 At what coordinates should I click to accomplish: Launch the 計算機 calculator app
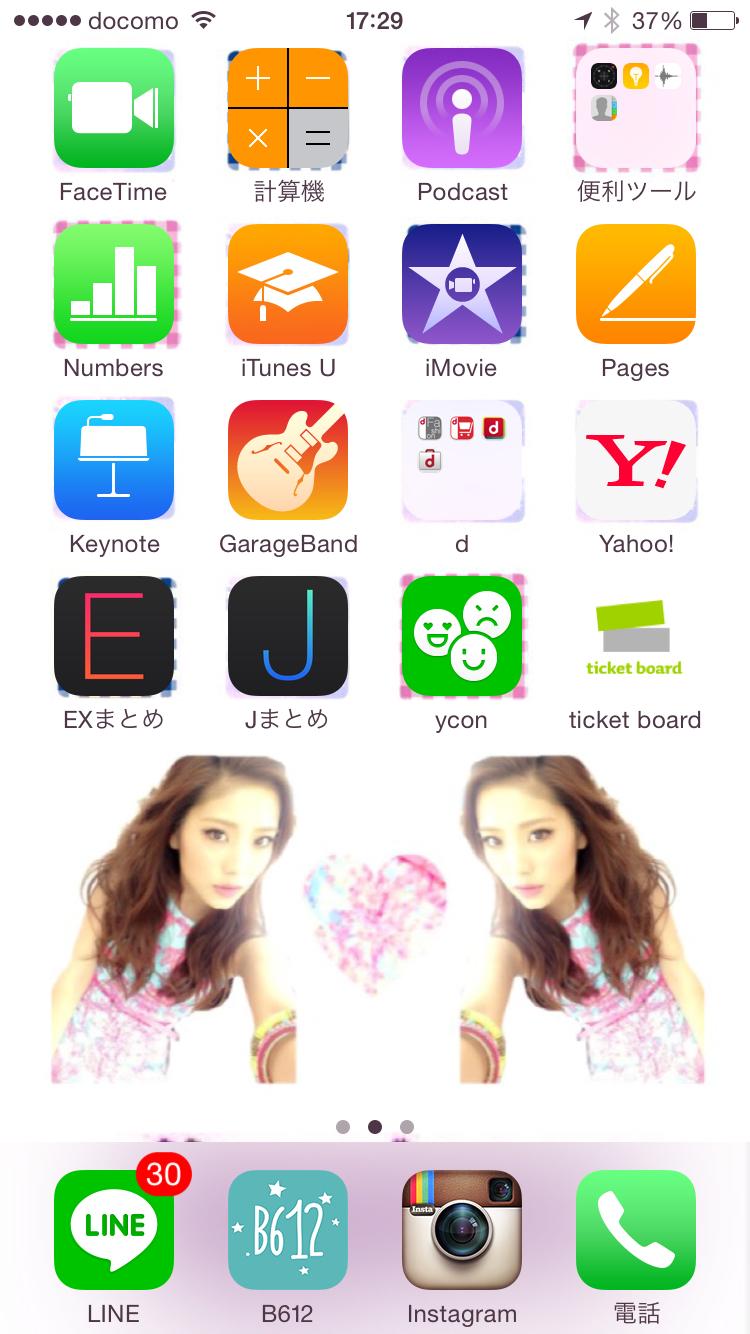tap(288, 108)
